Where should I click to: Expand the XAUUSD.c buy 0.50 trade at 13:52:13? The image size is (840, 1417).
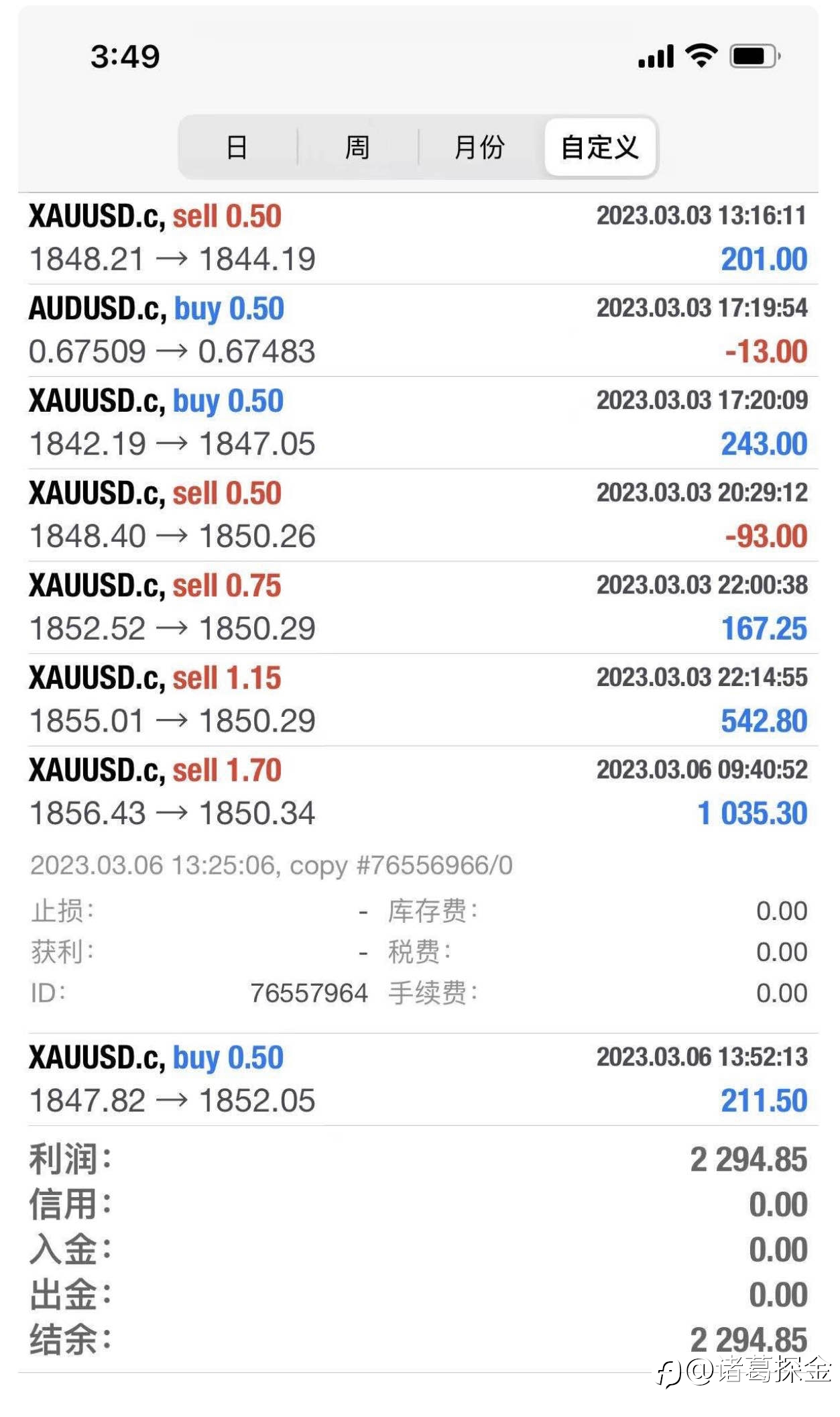pyautogui.click(x=418, y=1080)
